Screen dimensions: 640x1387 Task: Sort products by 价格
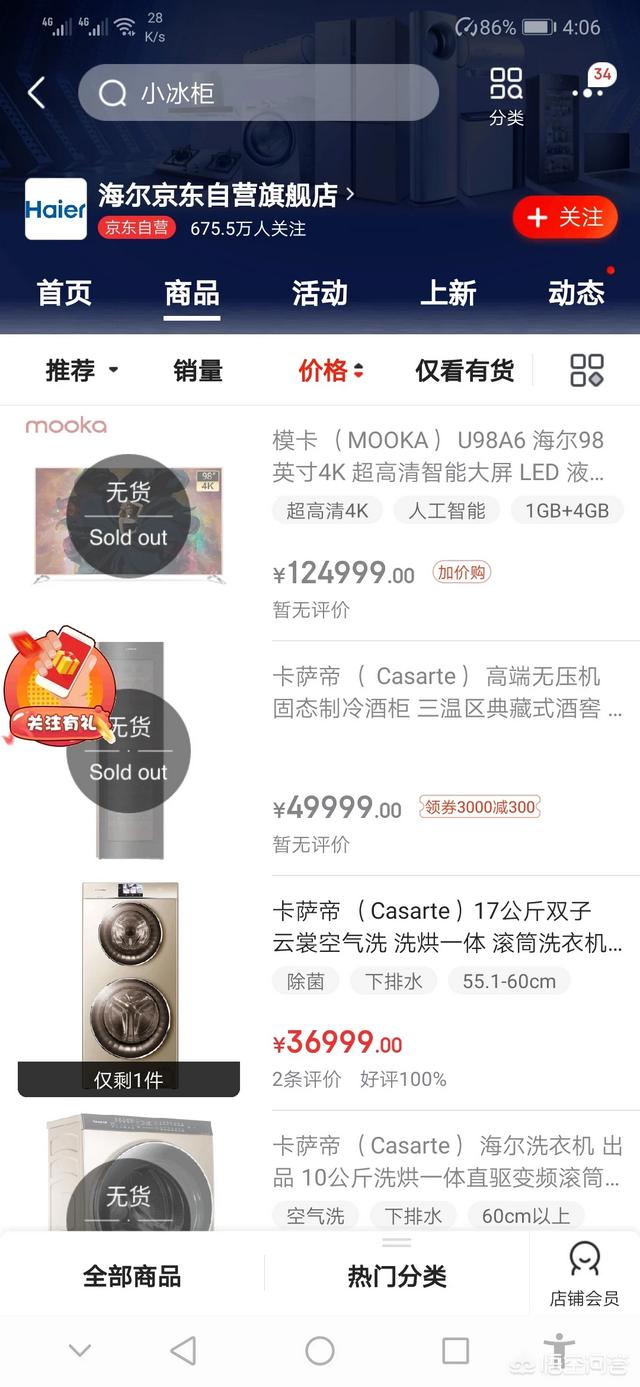[330, 370]
